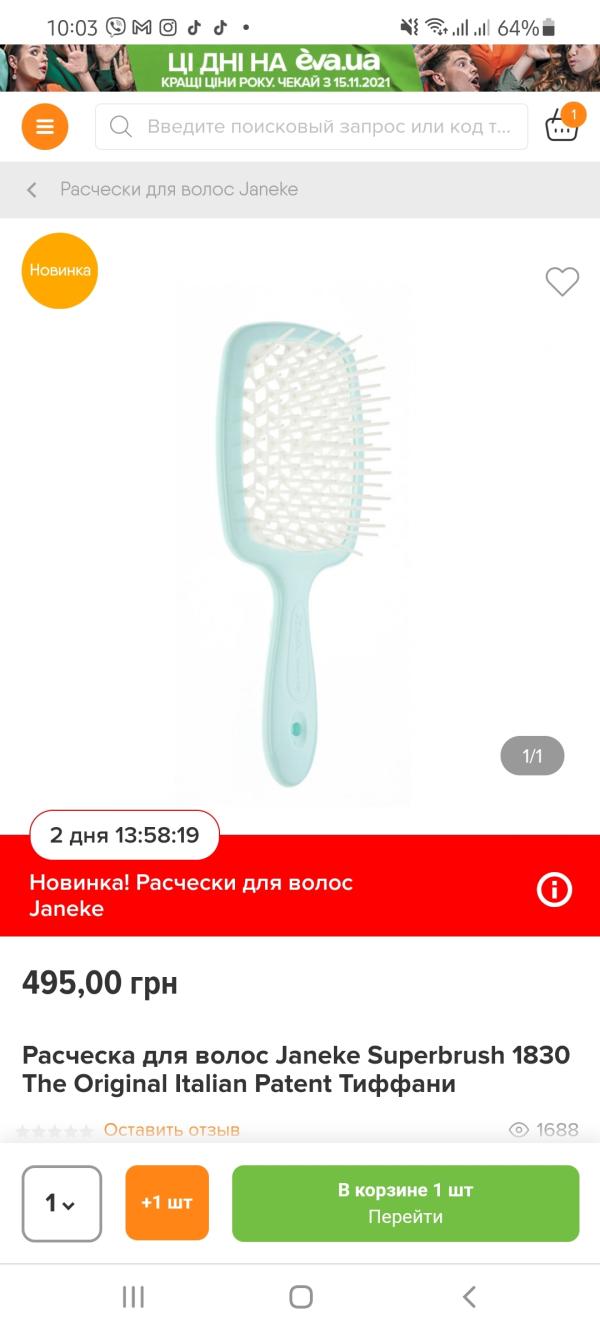Add the brush to favorites with the heart
This screenshot has width=600, height=1332.
(562, 282)
